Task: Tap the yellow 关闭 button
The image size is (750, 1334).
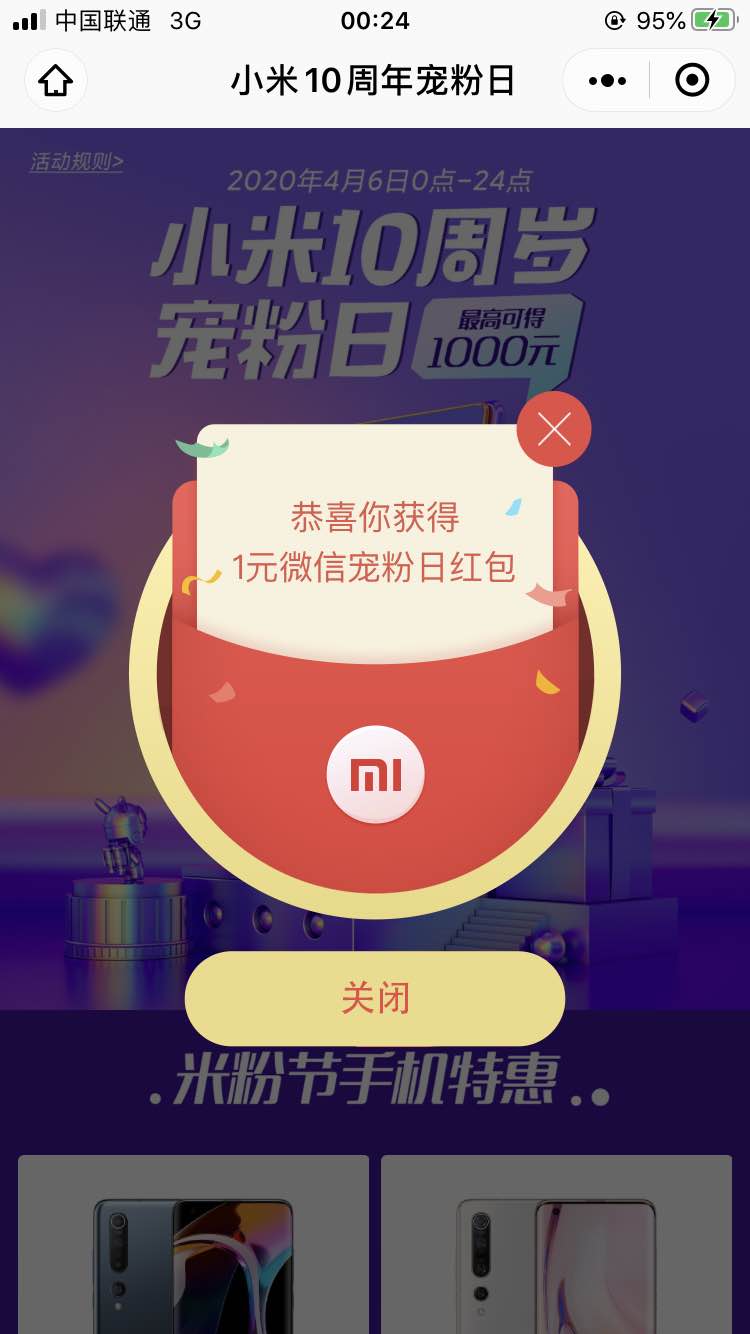Action: [x=375, y=998]
